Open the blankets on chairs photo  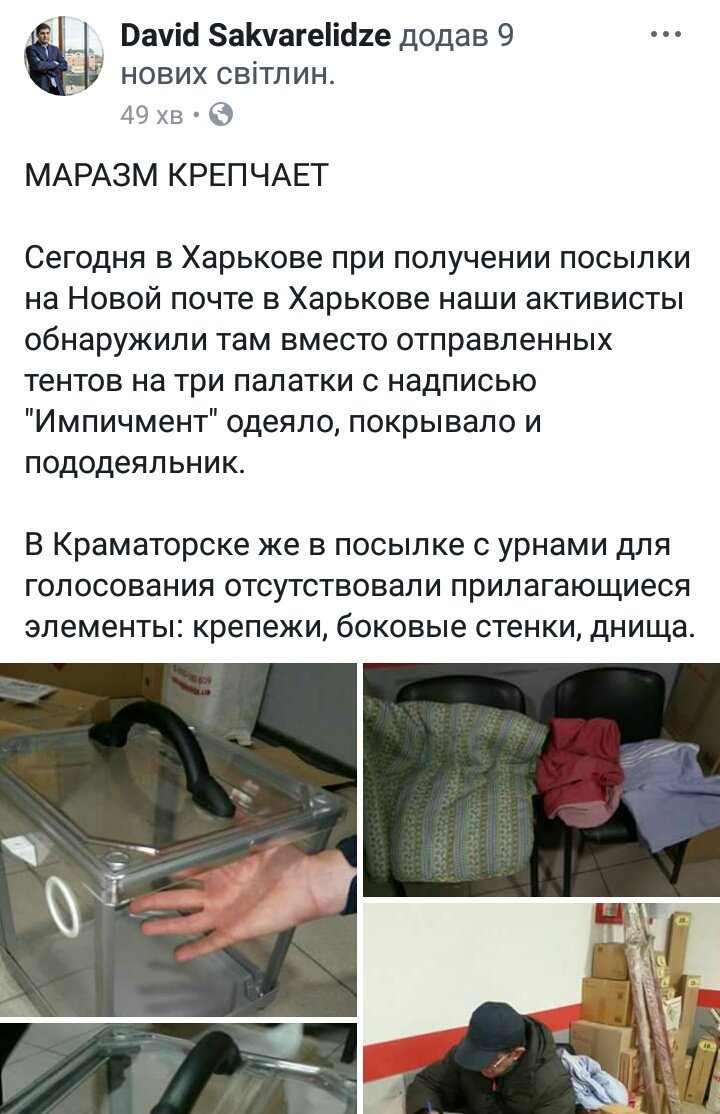541,779
